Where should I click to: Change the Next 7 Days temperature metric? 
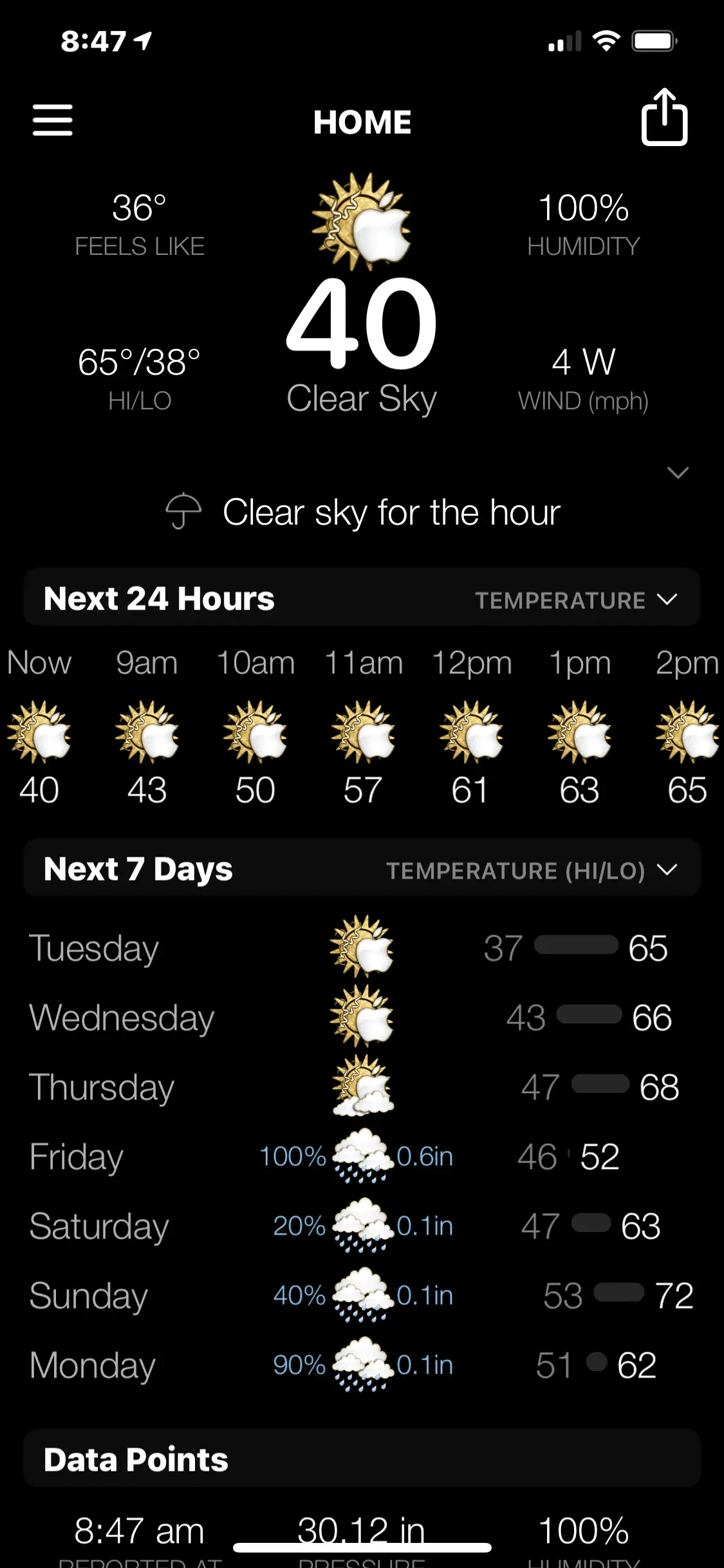(x=532, y=870)
